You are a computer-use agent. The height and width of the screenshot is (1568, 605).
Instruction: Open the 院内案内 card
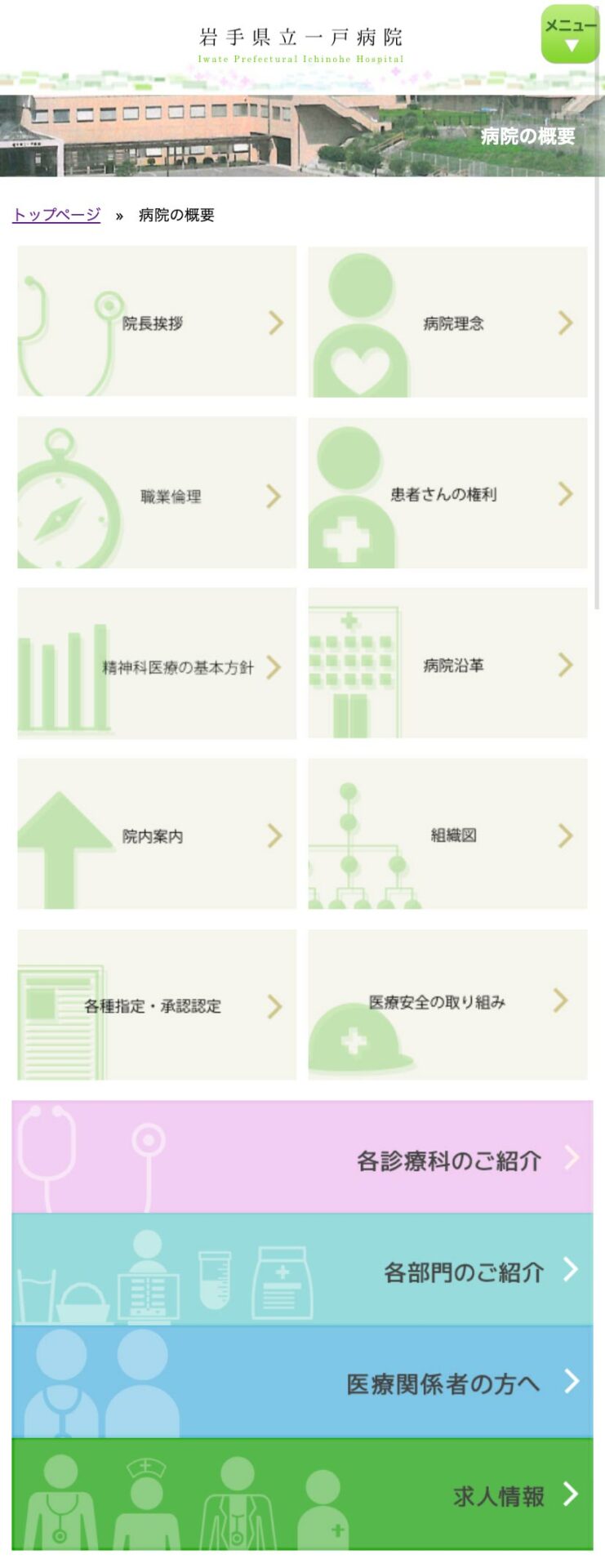point(157,835)
